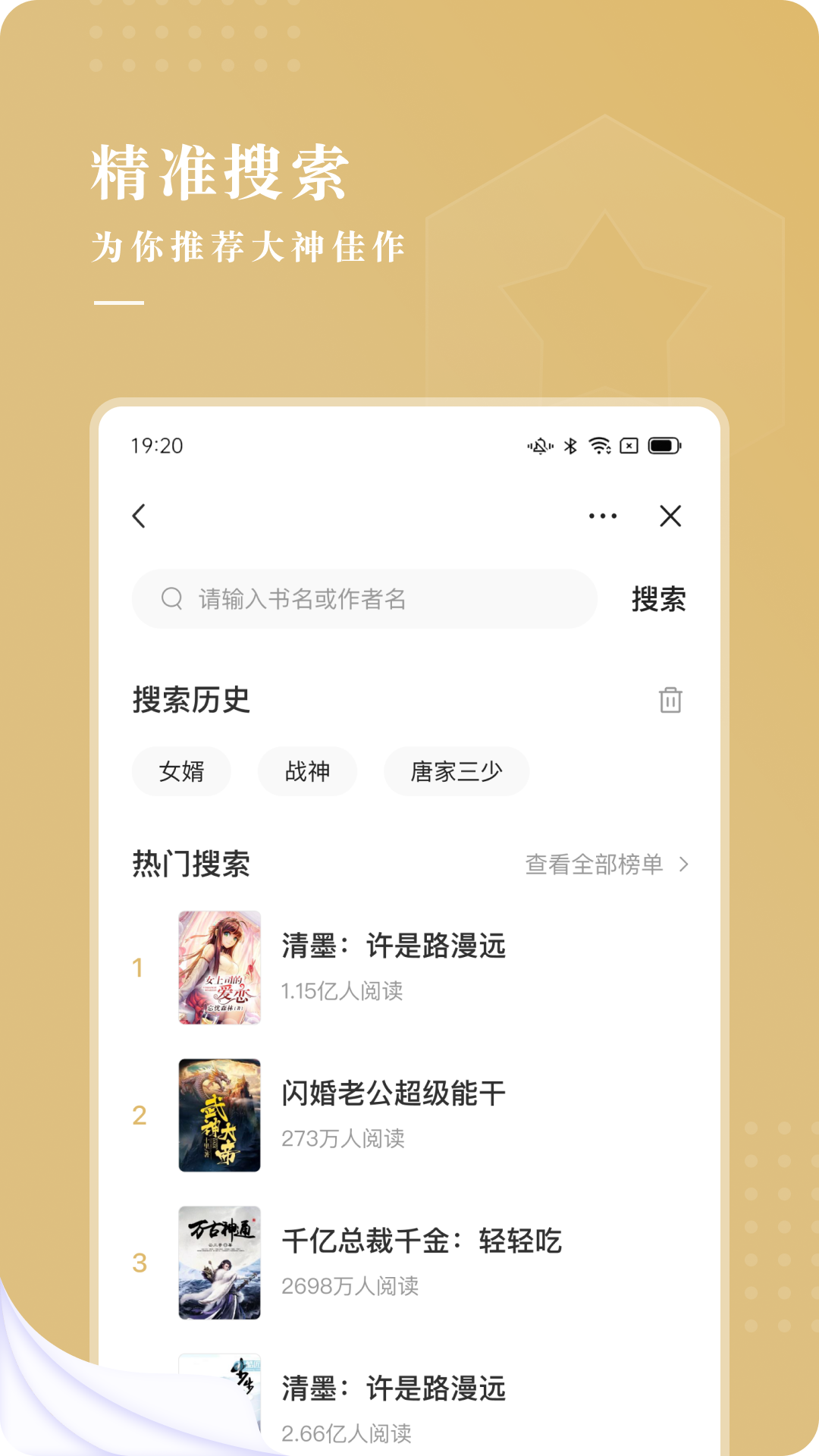Open rank 1 book 清墨：许是路漫远 entry

tap(392, 947)
